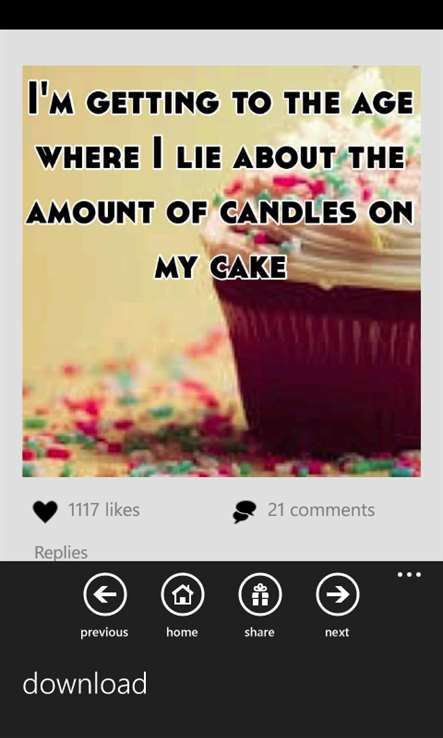Image resolution: width=443 pixels, height=738 pixels.
Task: Go to the next post
Action: [x=338, y=594]
